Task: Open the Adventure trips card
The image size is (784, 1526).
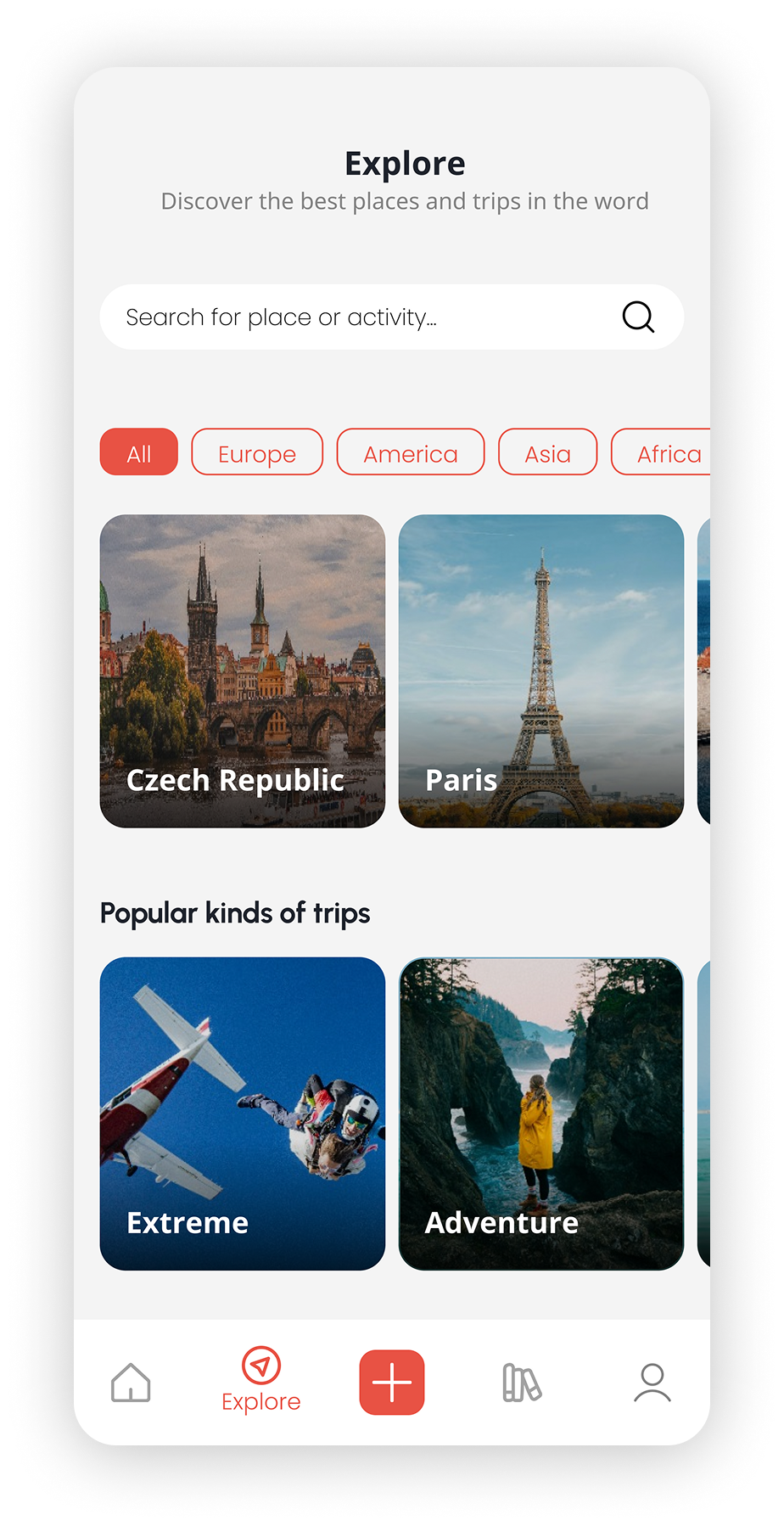Action: pos(541,1113)
